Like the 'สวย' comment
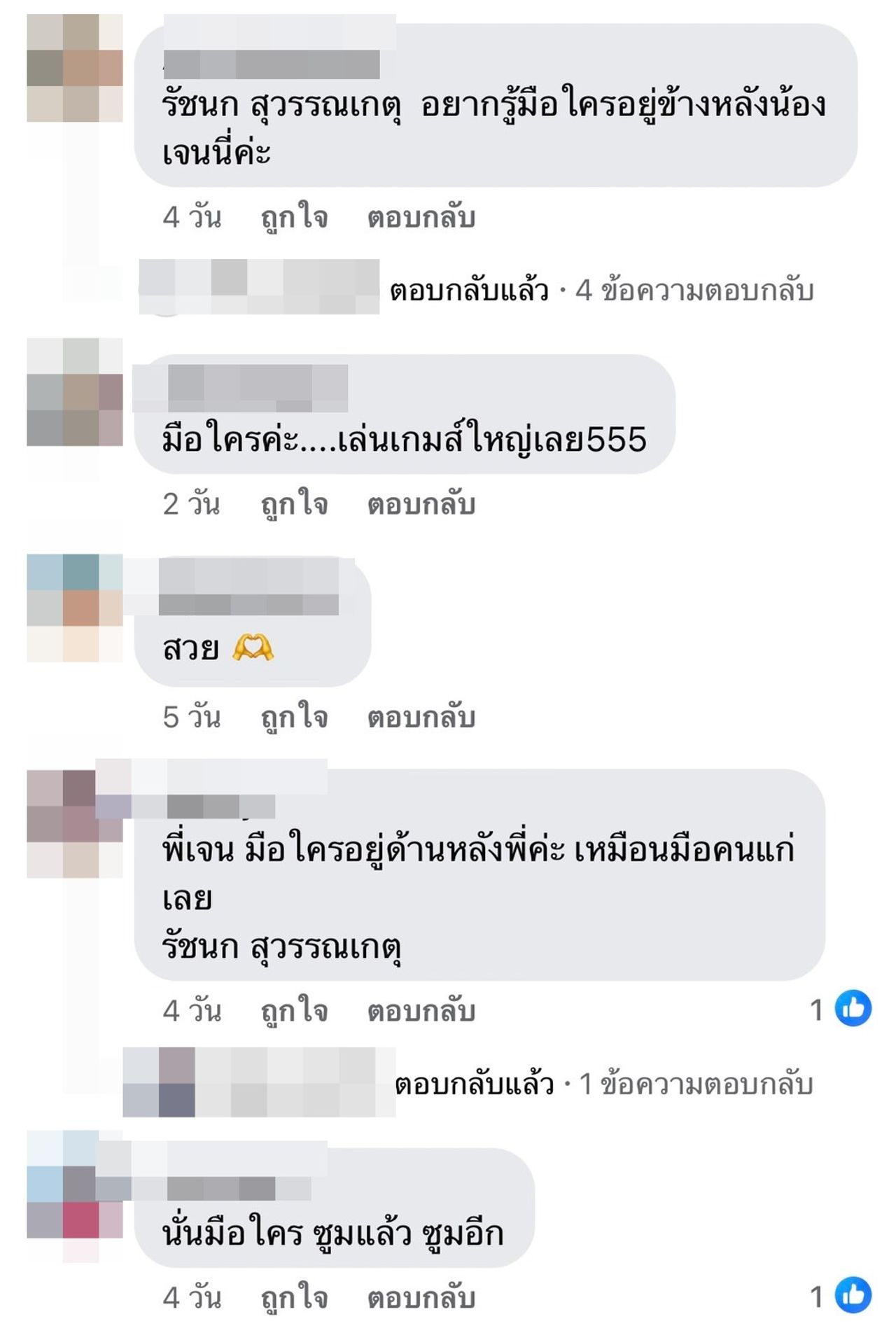896x1340 pixels. pos(294,717)
